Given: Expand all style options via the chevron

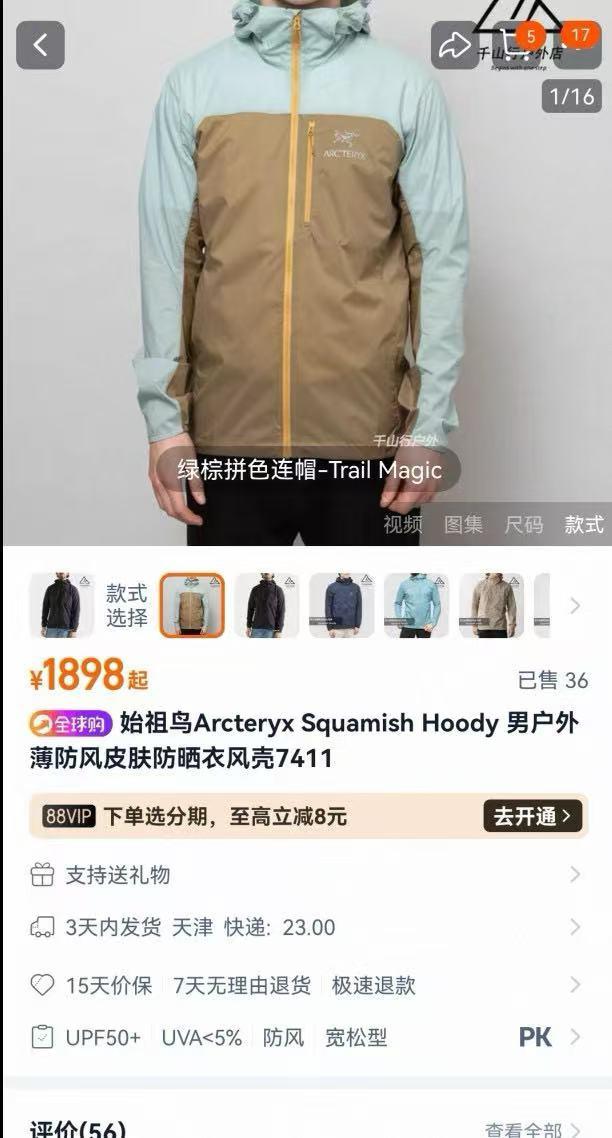Looking at the screenshot, I should point(575,605).
